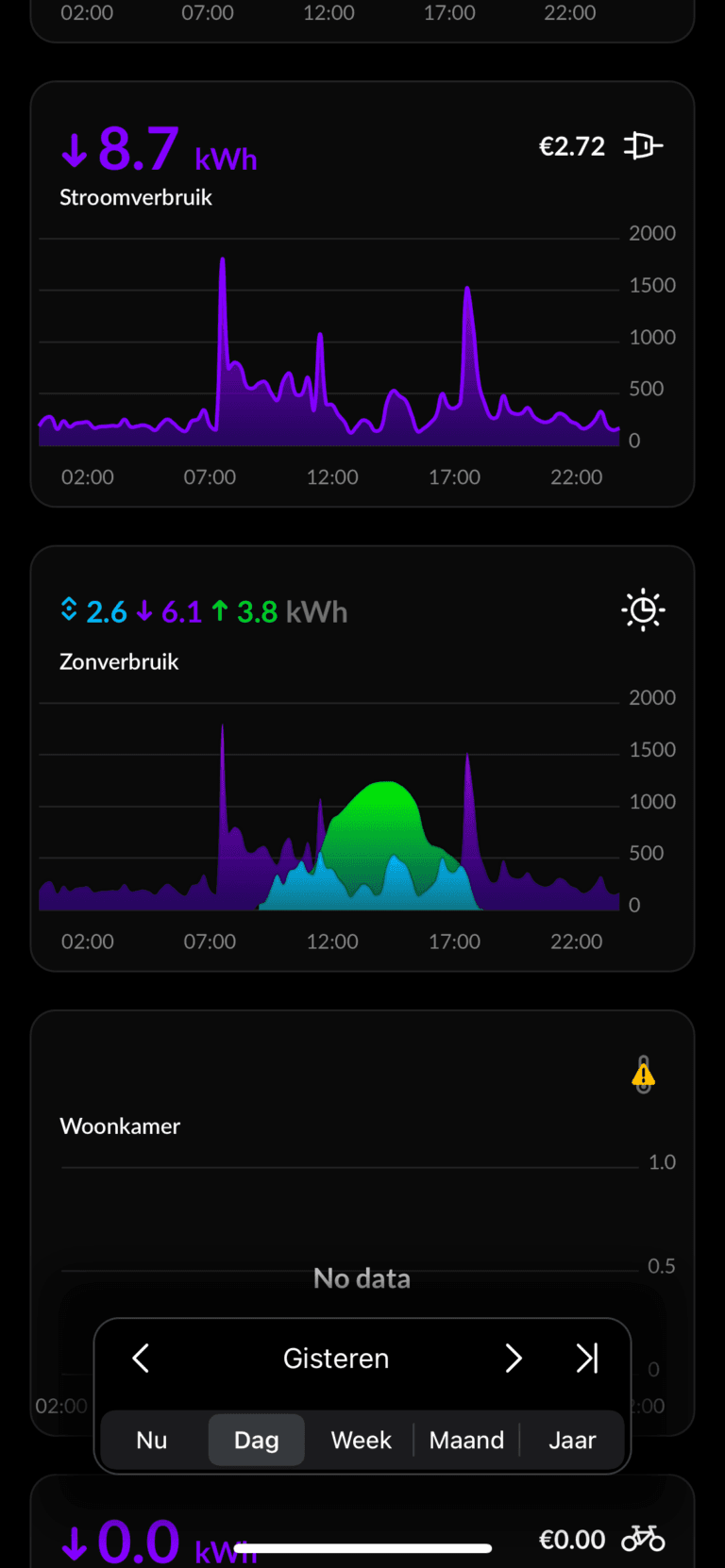Image resolution: width=725 pixels, height=1568 pixels.
Task: Switch to the Nu tab
Action: (x=151, y=1440)
